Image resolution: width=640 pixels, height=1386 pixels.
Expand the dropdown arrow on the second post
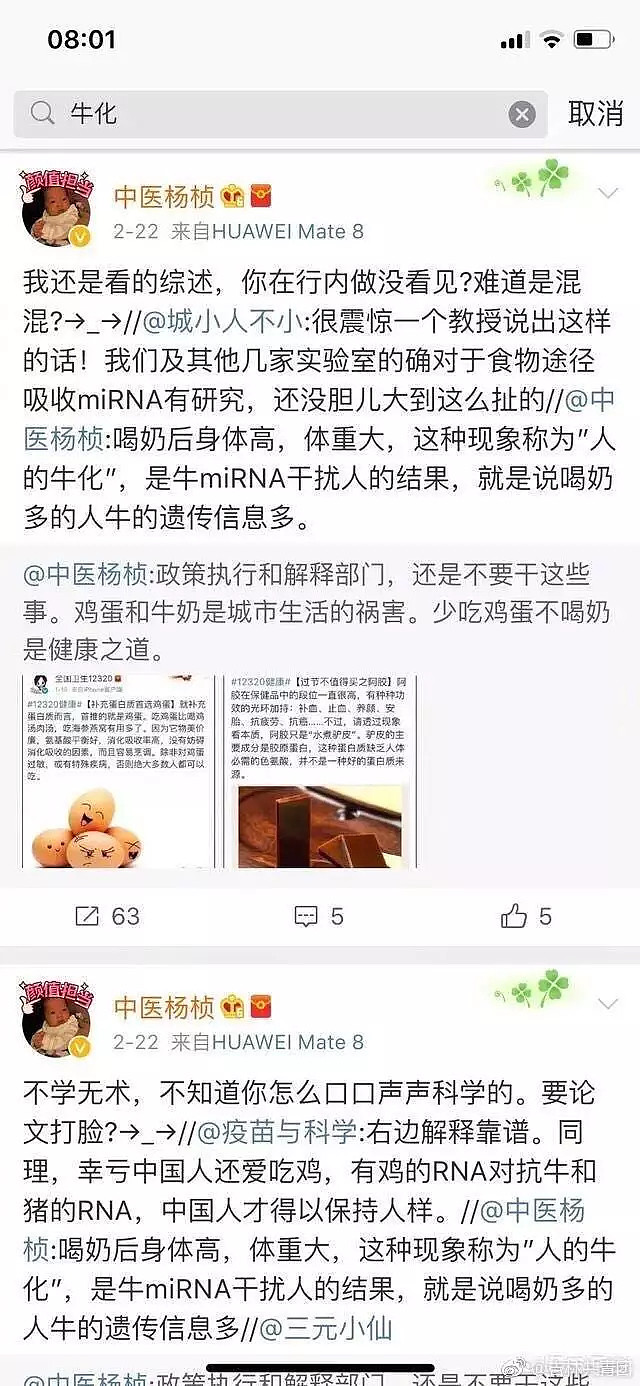607,1004
